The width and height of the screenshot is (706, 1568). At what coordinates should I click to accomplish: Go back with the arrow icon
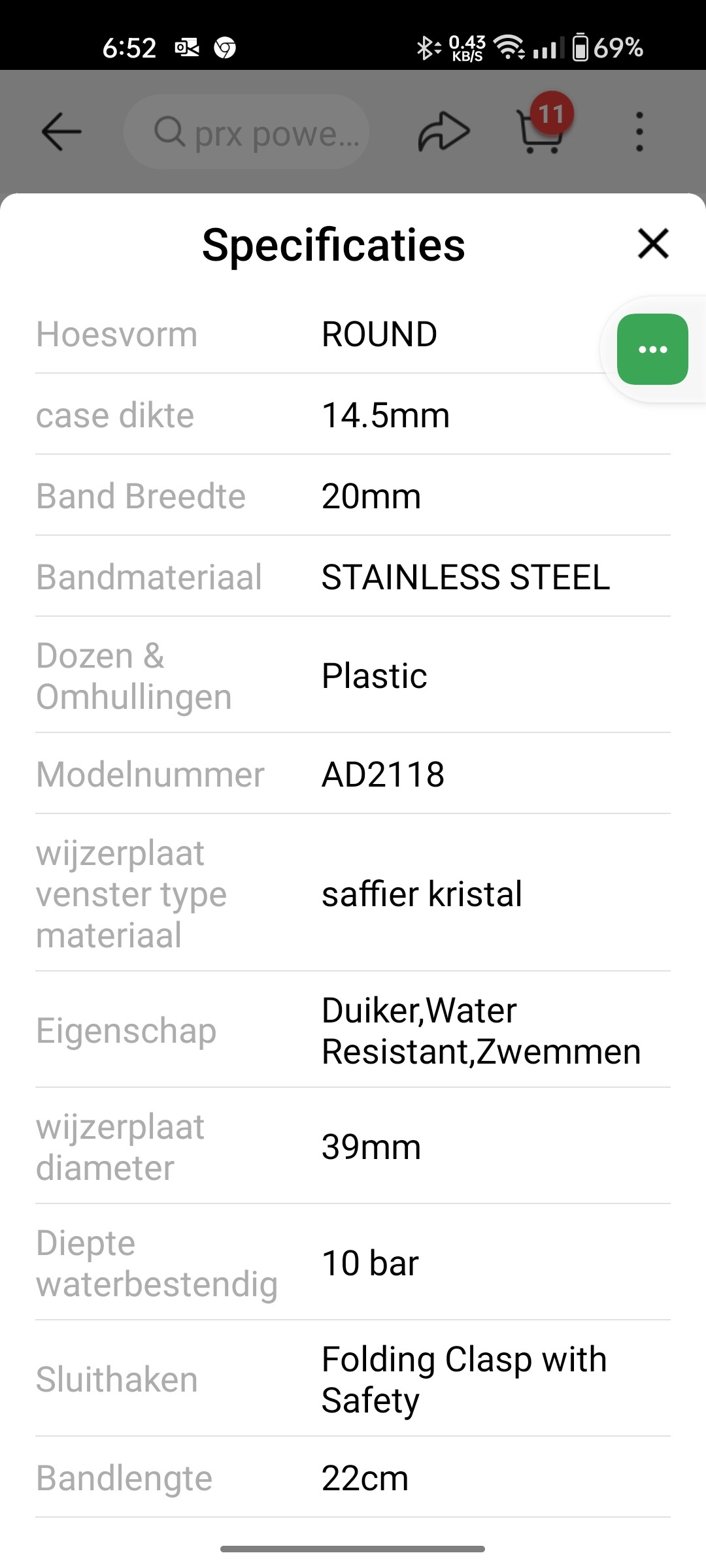click(x=61, y=131)
